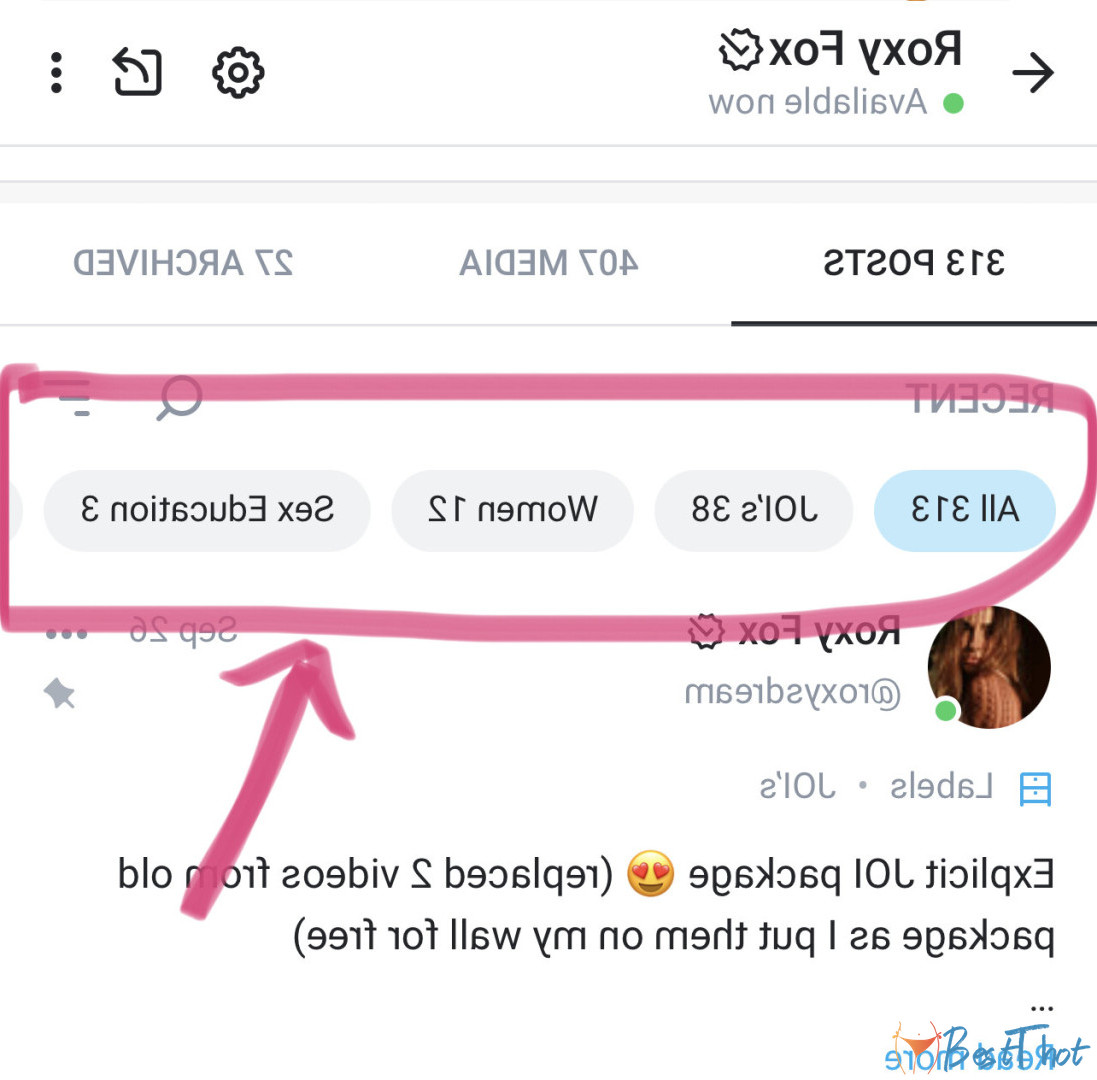Open post search magnifier

tap(180, 399)
